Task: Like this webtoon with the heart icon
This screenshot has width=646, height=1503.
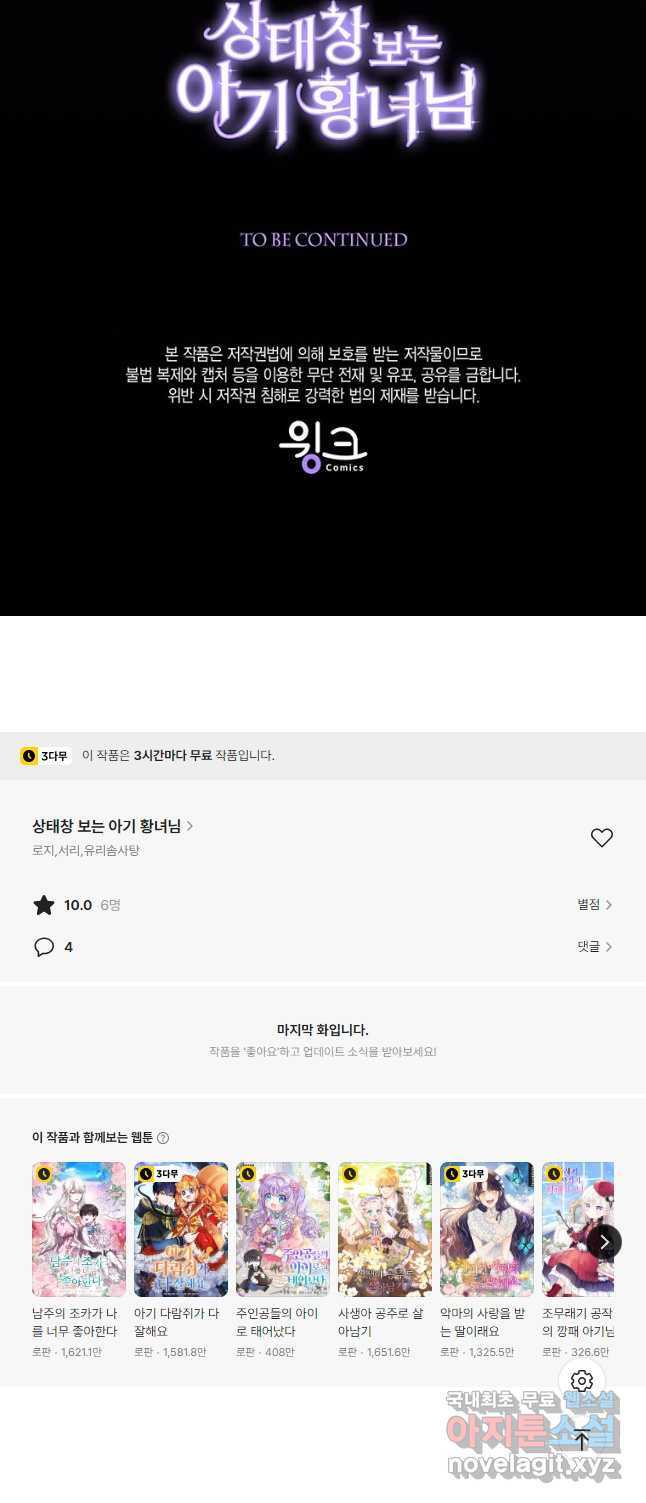Action: tap(601, 838)
